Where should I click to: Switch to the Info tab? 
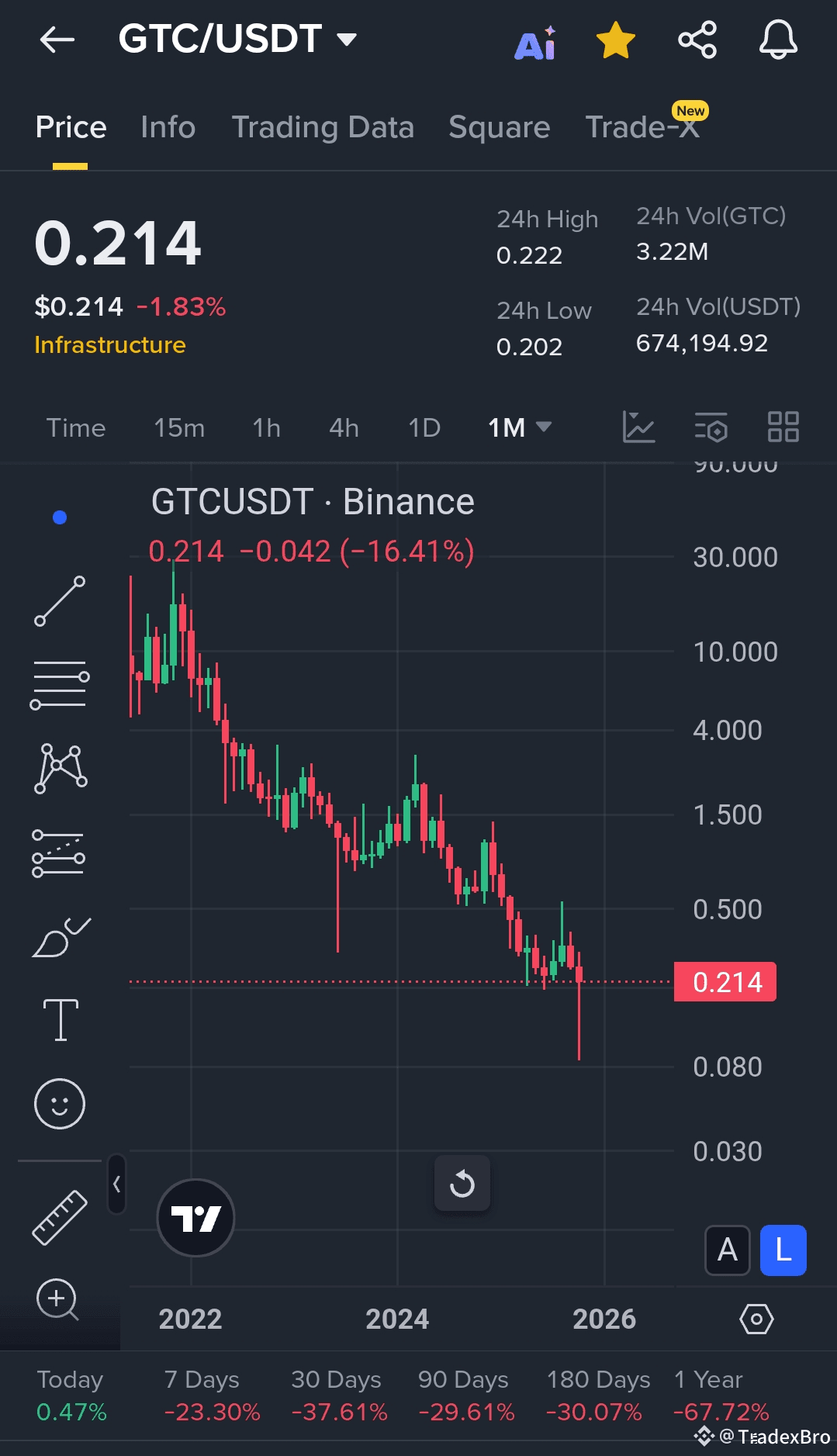pos(168,127)
